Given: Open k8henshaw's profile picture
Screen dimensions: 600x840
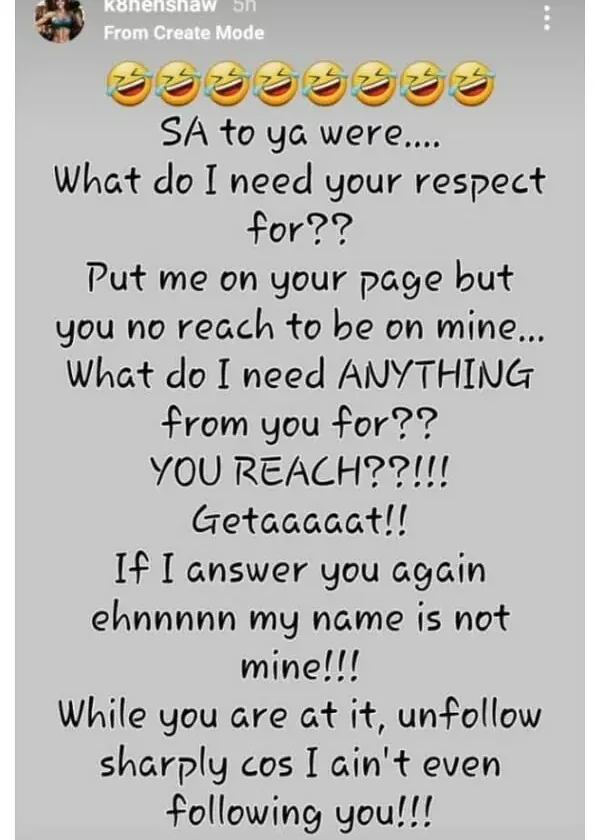Looking at the screenshot, I should tap(60, 18).
